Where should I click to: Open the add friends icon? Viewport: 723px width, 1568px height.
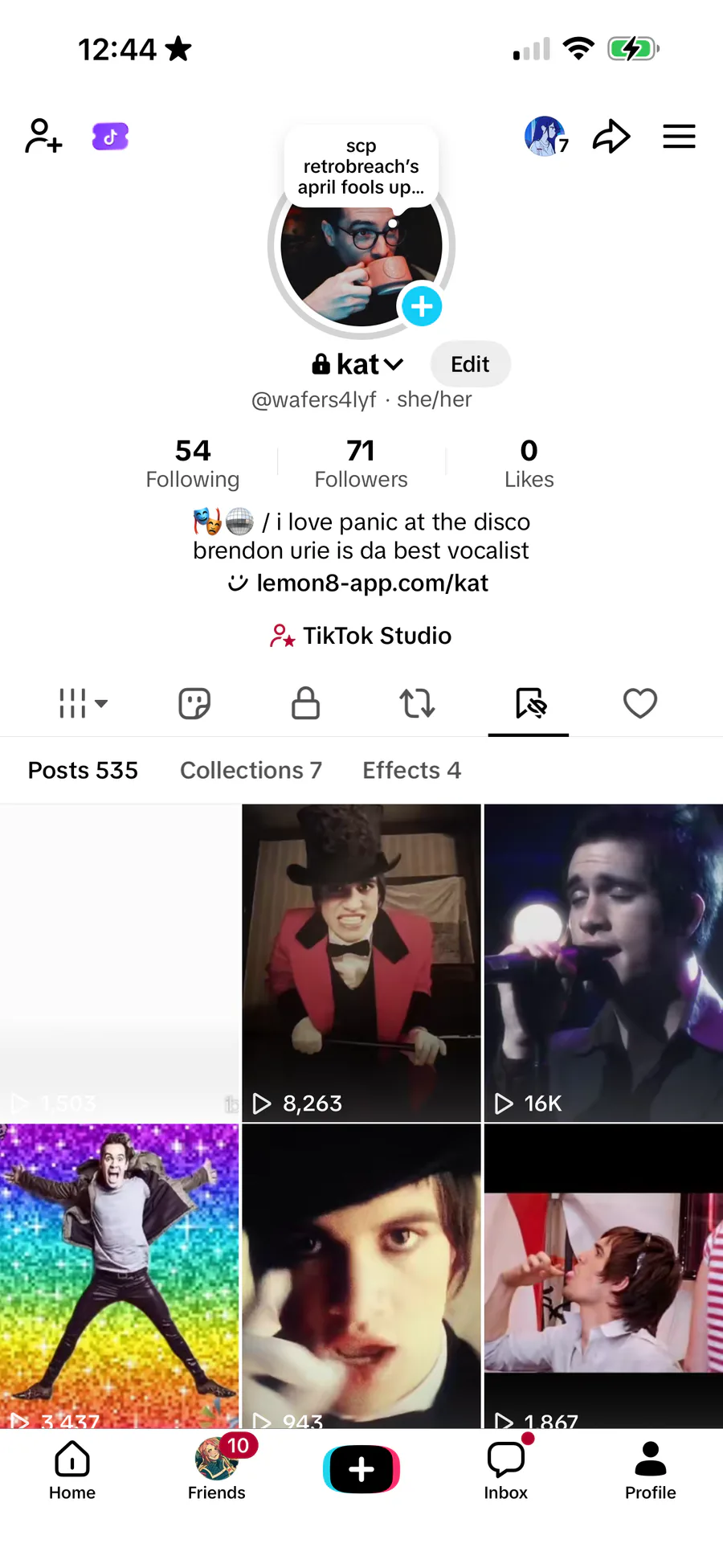point(43,136)
